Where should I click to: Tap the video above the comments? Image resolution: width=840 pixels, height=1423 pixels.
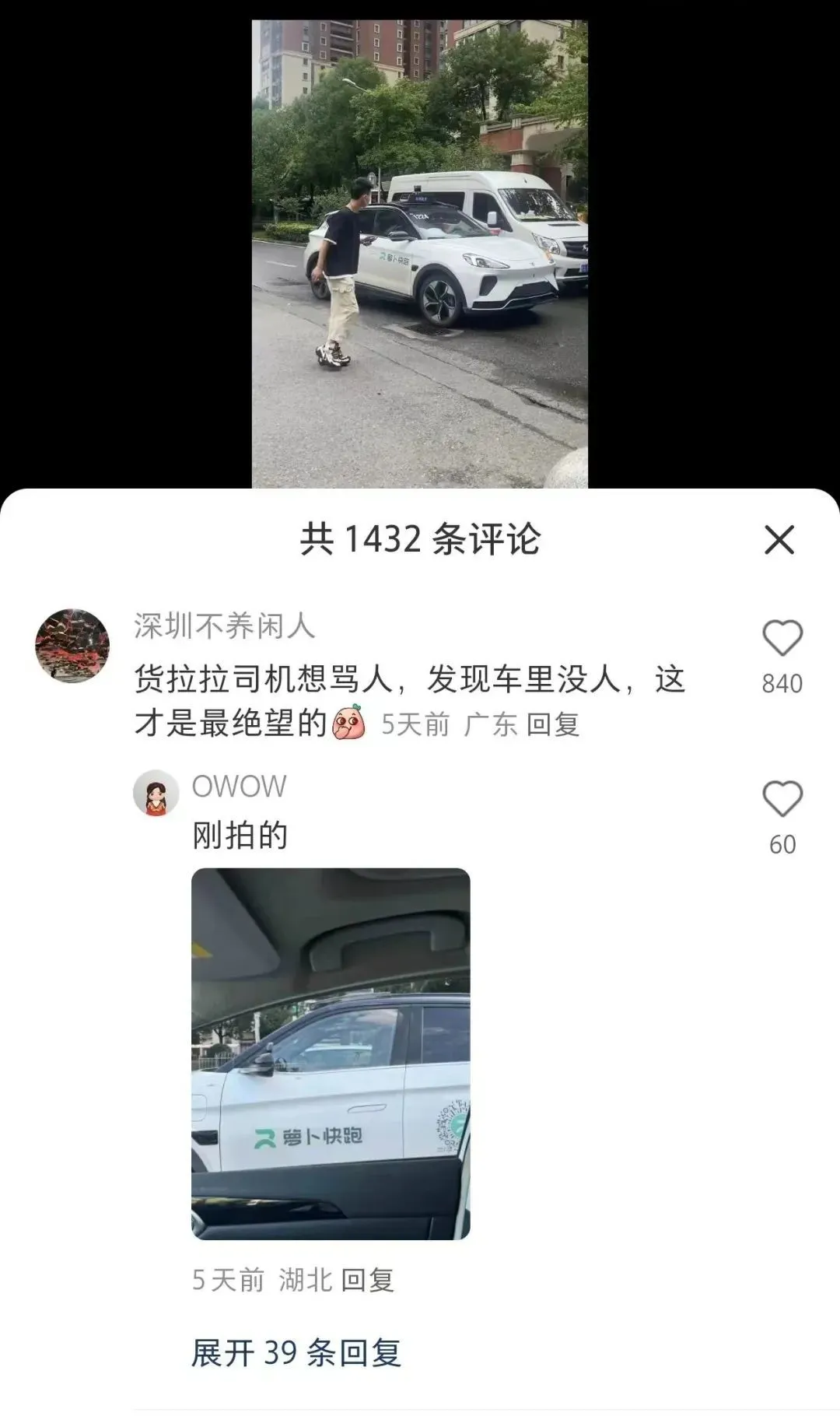(x=419, y=253)
